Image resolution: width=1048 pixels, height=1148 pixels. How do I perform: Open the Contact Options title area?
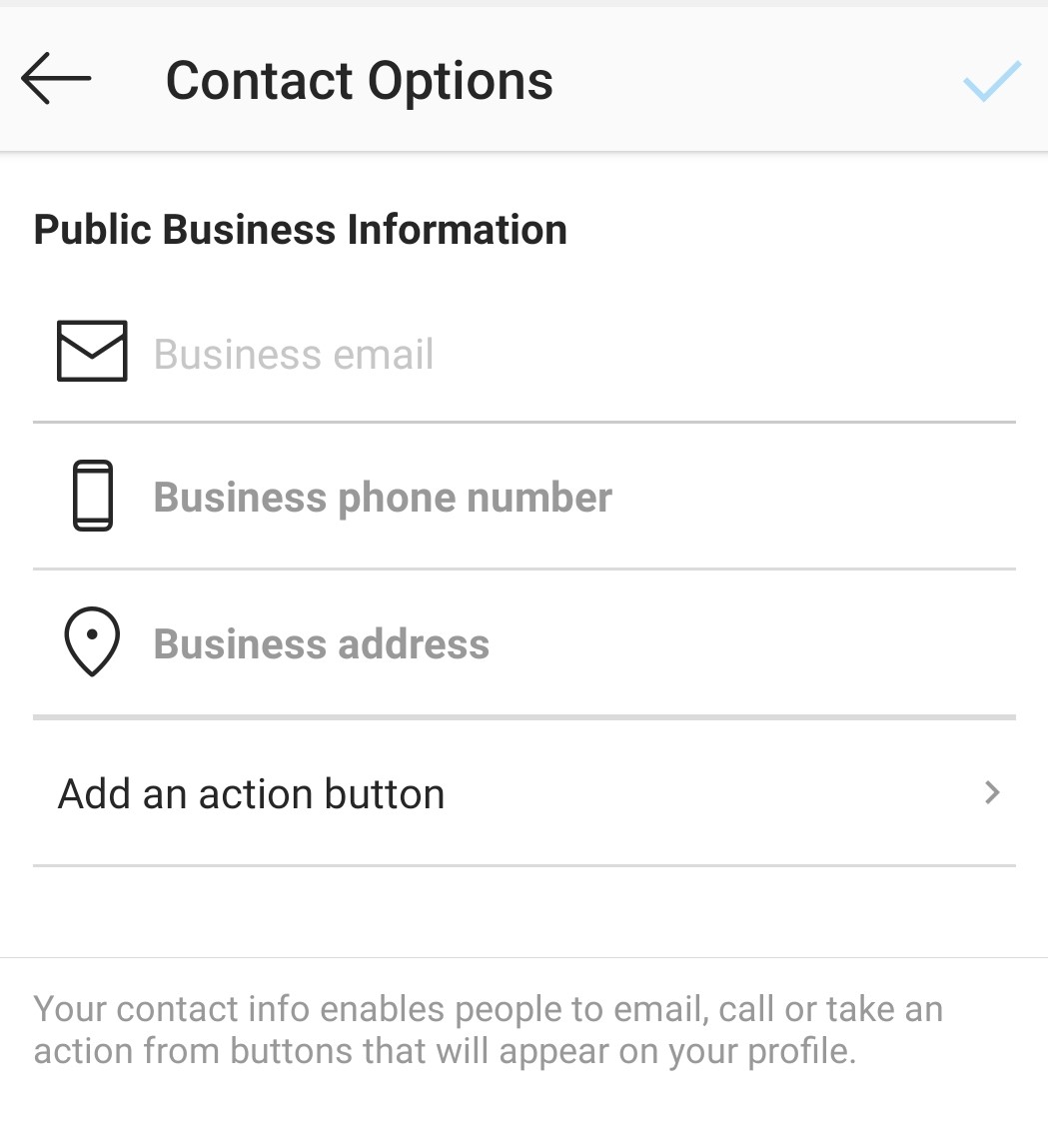[360, 80]
